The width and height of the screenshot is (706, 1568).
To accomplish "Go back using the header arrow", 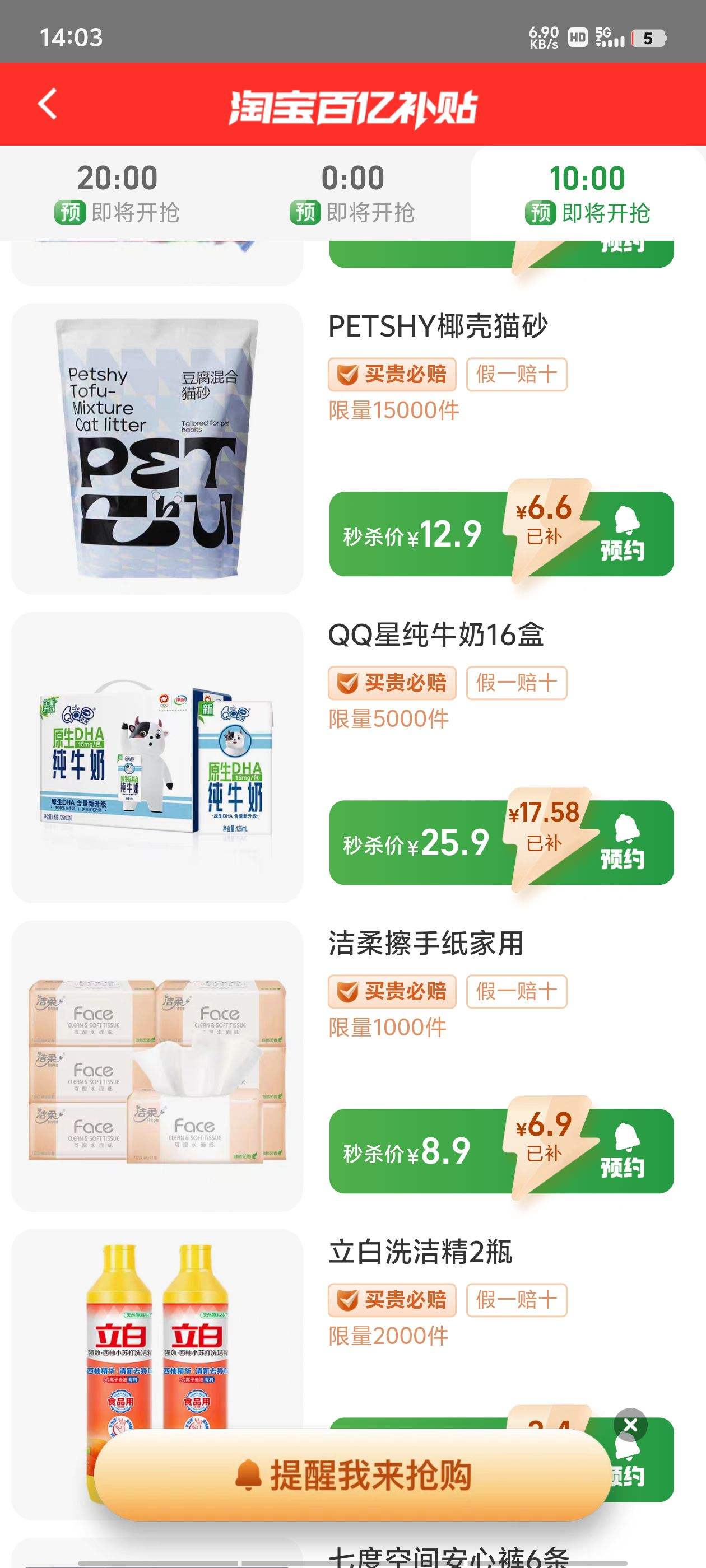I will coord(48,104).
